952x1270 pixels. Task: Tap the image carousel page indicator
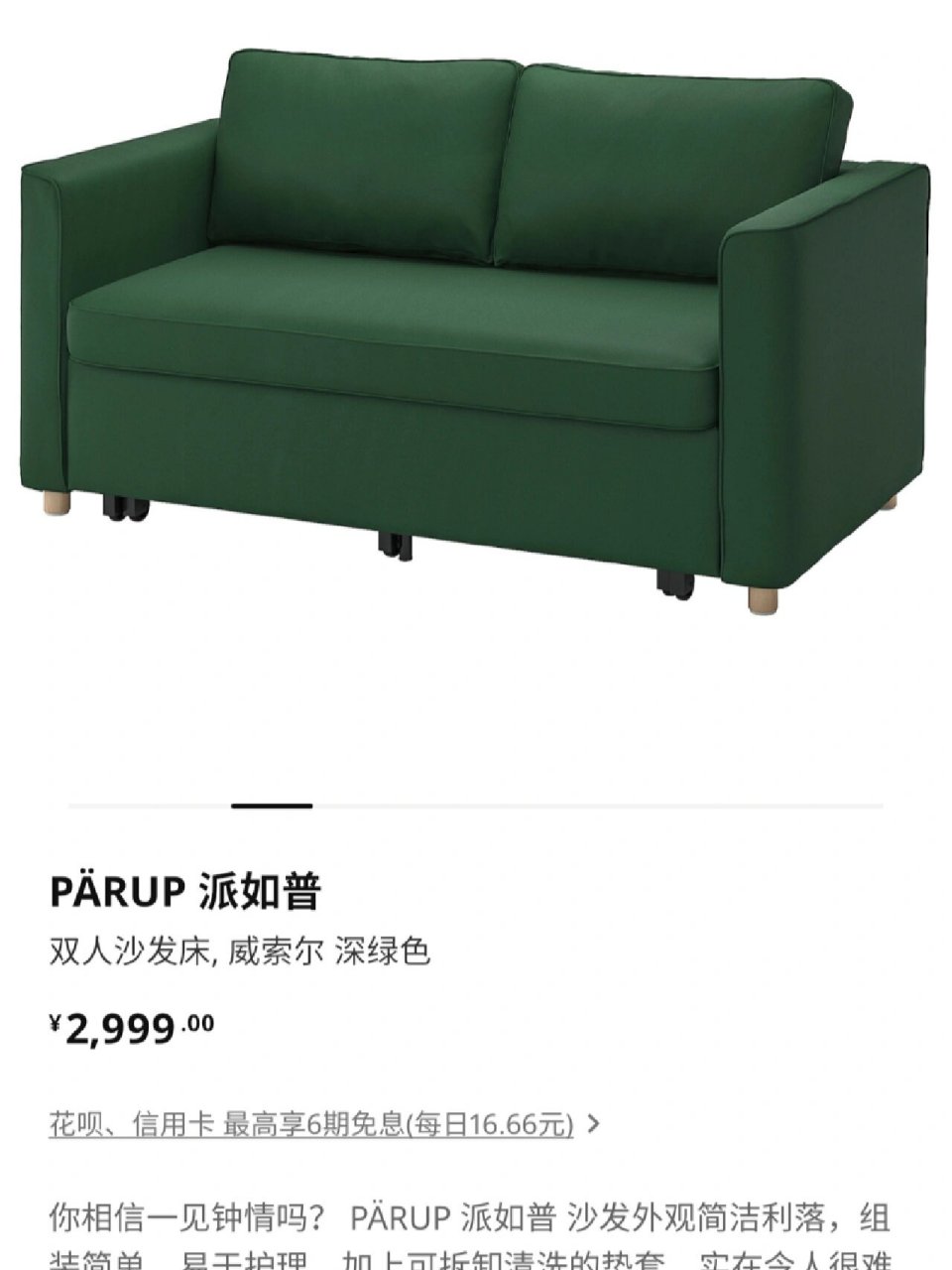coord(272,806)
